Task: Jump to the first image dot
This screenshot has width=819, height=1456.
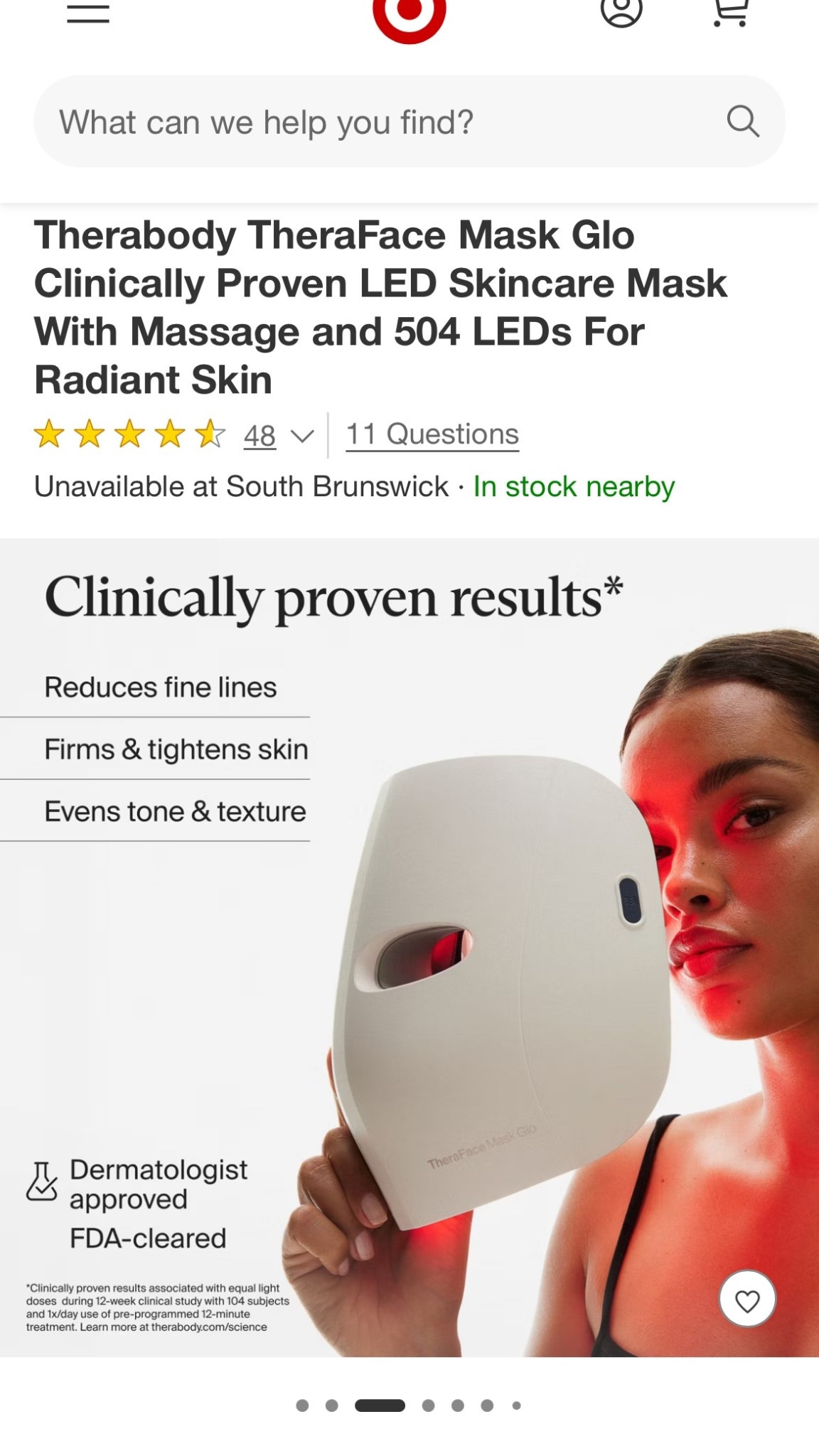Action: (302, 1406)
